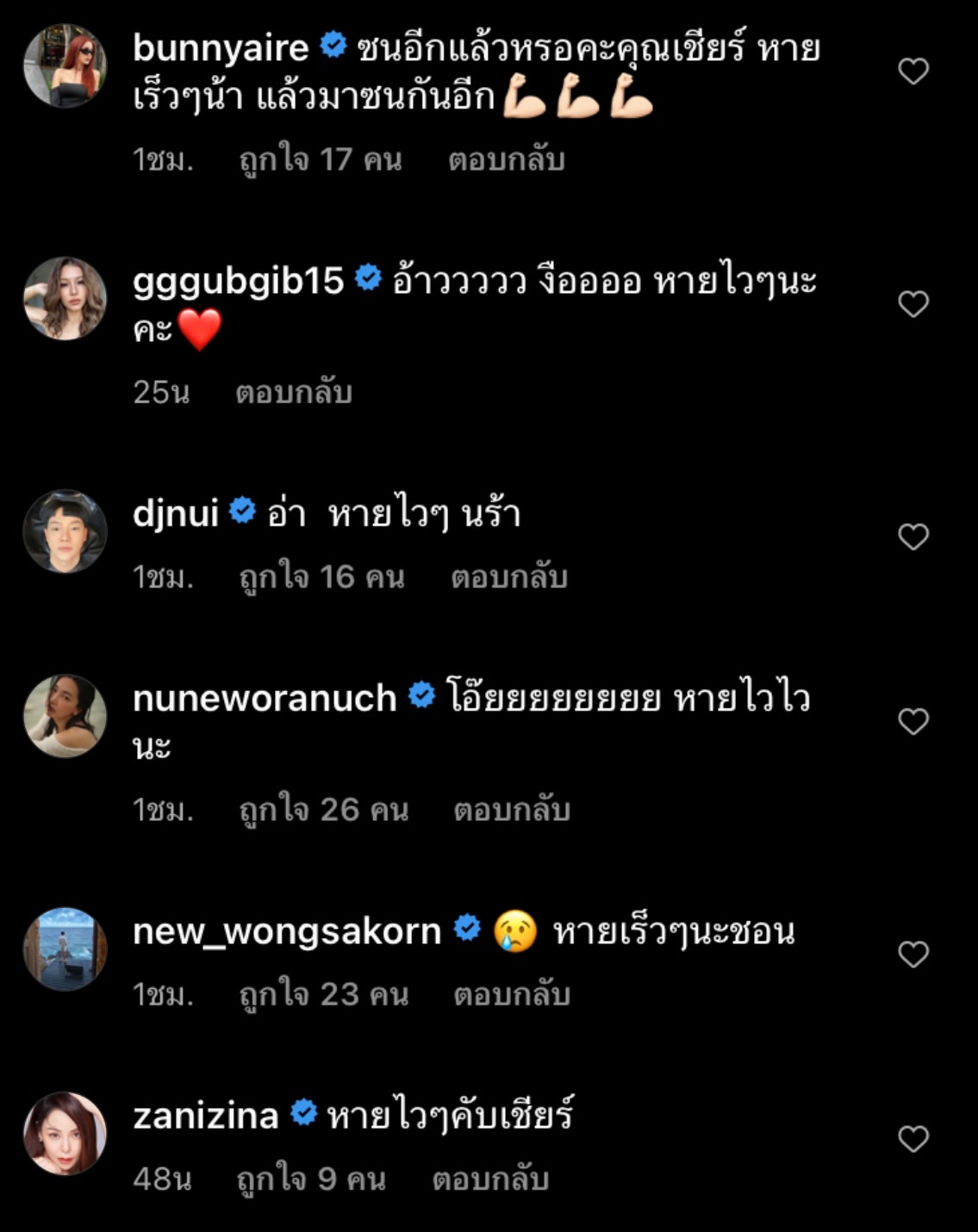
Task: Click gggubgib15's blue verification checkmark
Action: click(369, 277)
